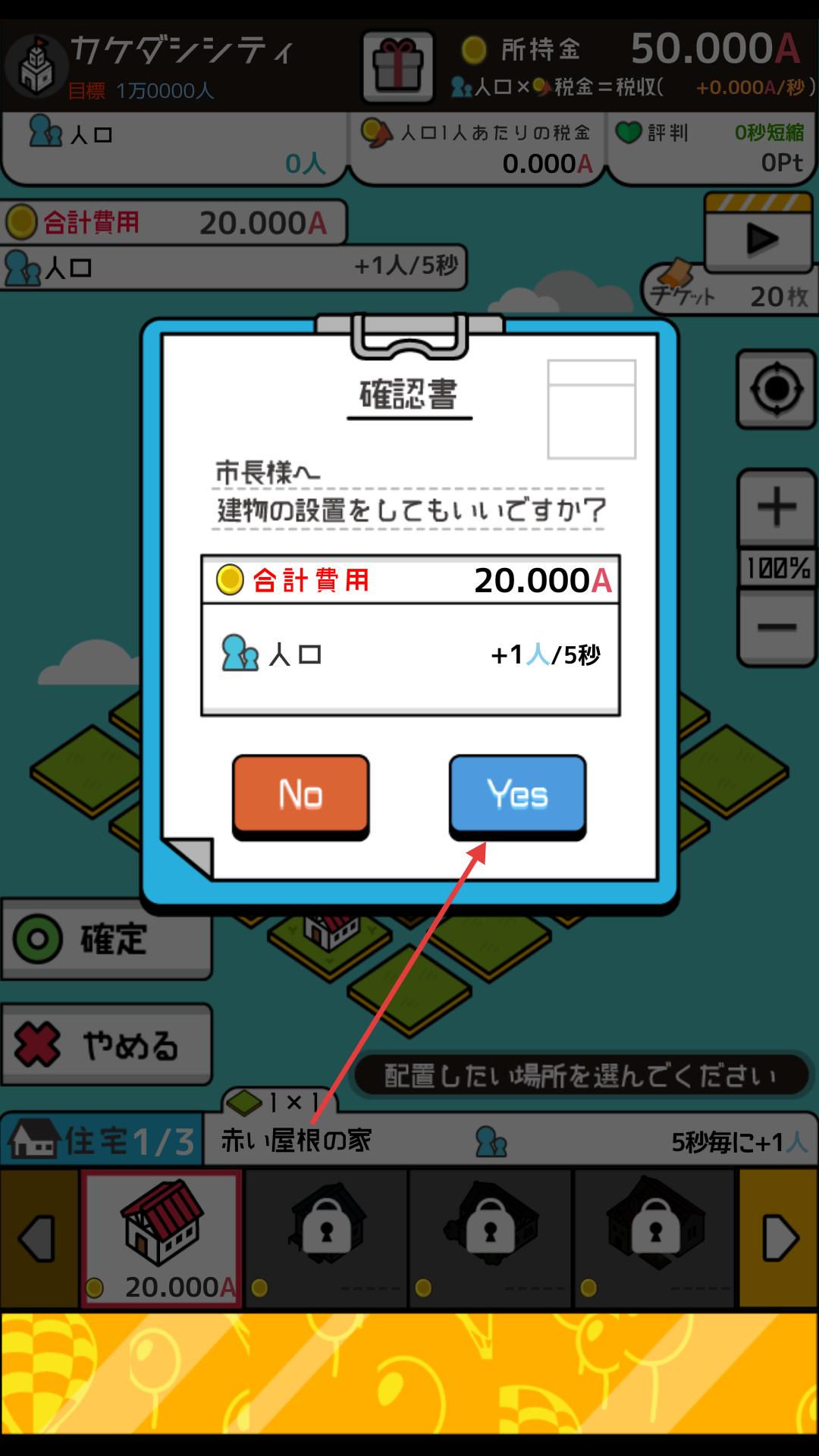This screenshot has height=1456, width=819.
Task: Tap the 確定 confirm button
Action: [x=106, y=940]
